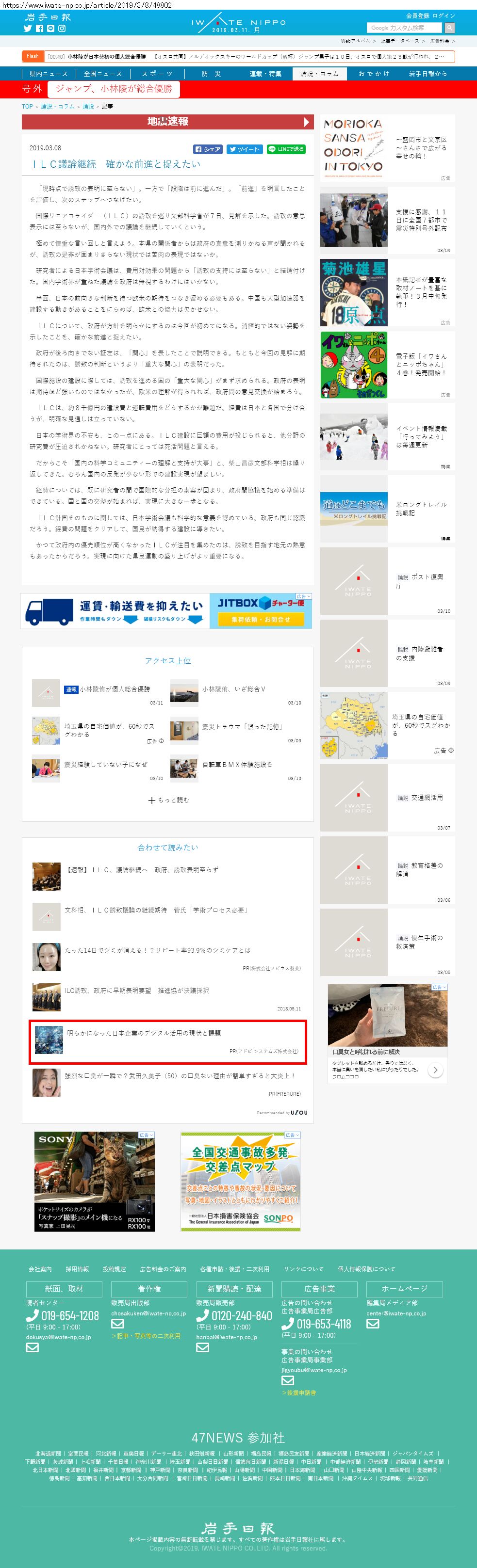Open the 防災 navigation tab

click(x=212, y=74)
